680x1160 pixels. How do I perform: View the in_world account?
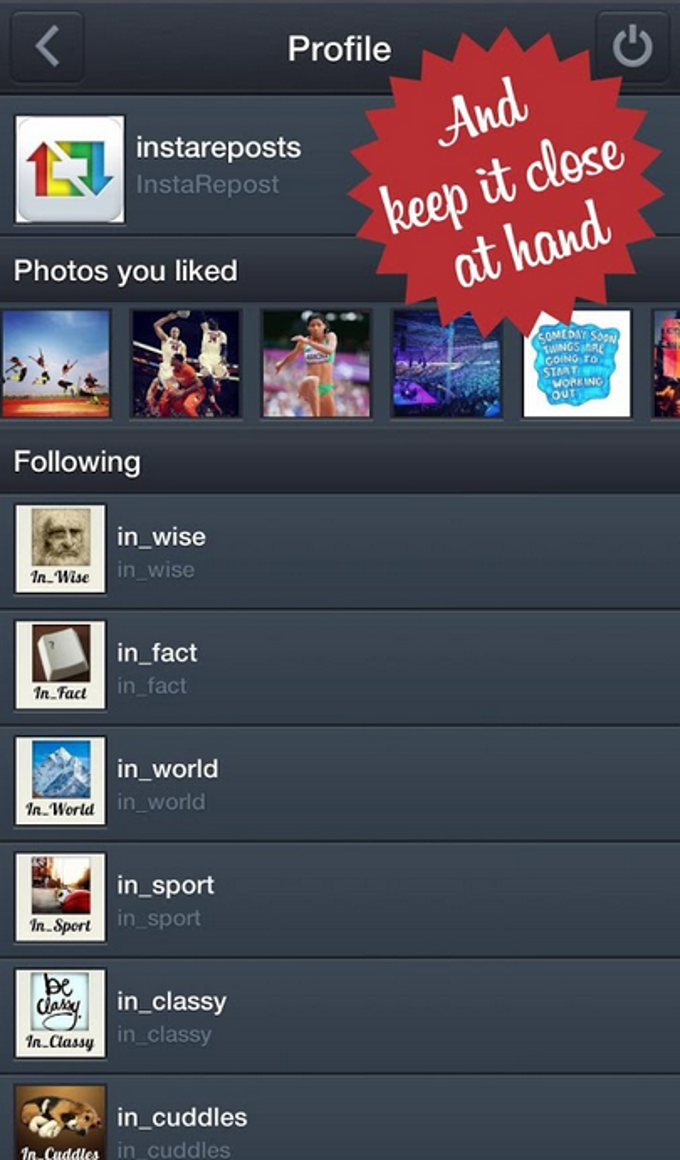(x=340, y=783)
